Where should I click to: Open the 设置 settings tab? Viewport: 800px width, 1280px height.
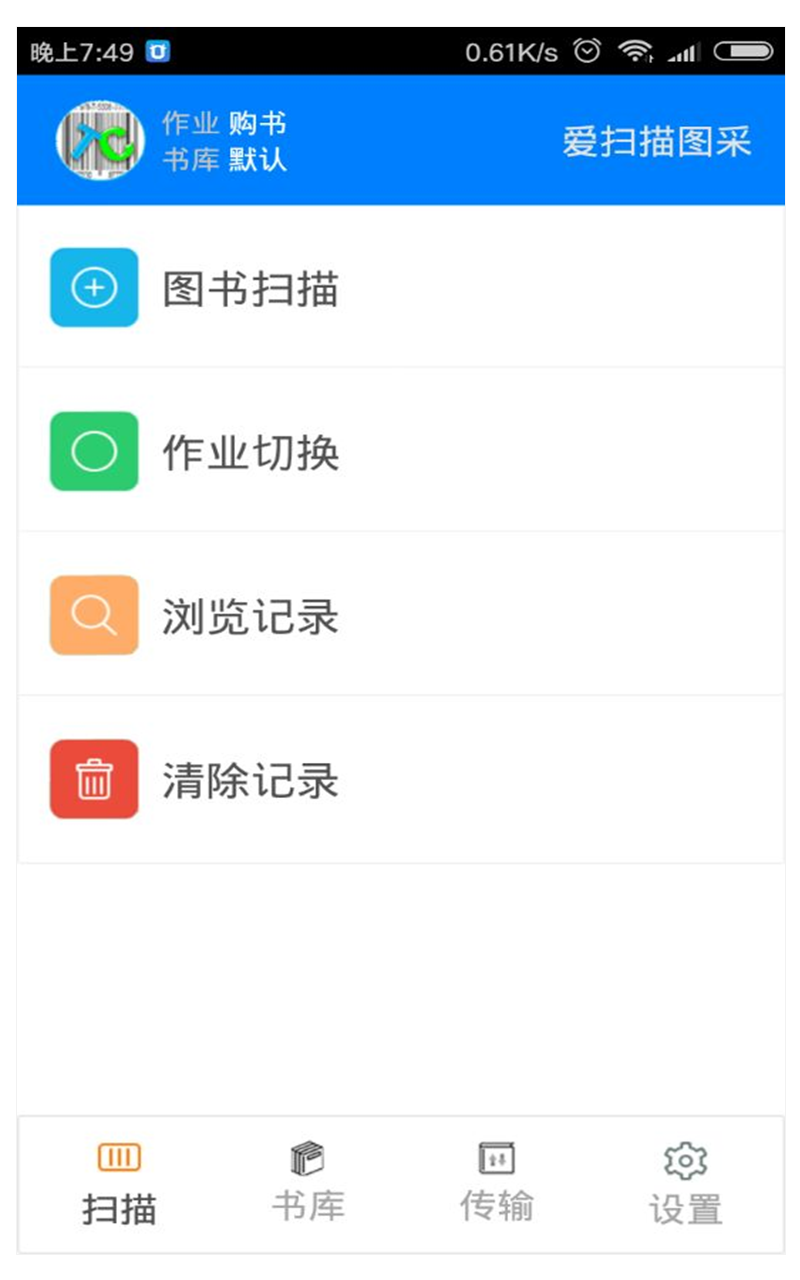(x=686, y=1184)
